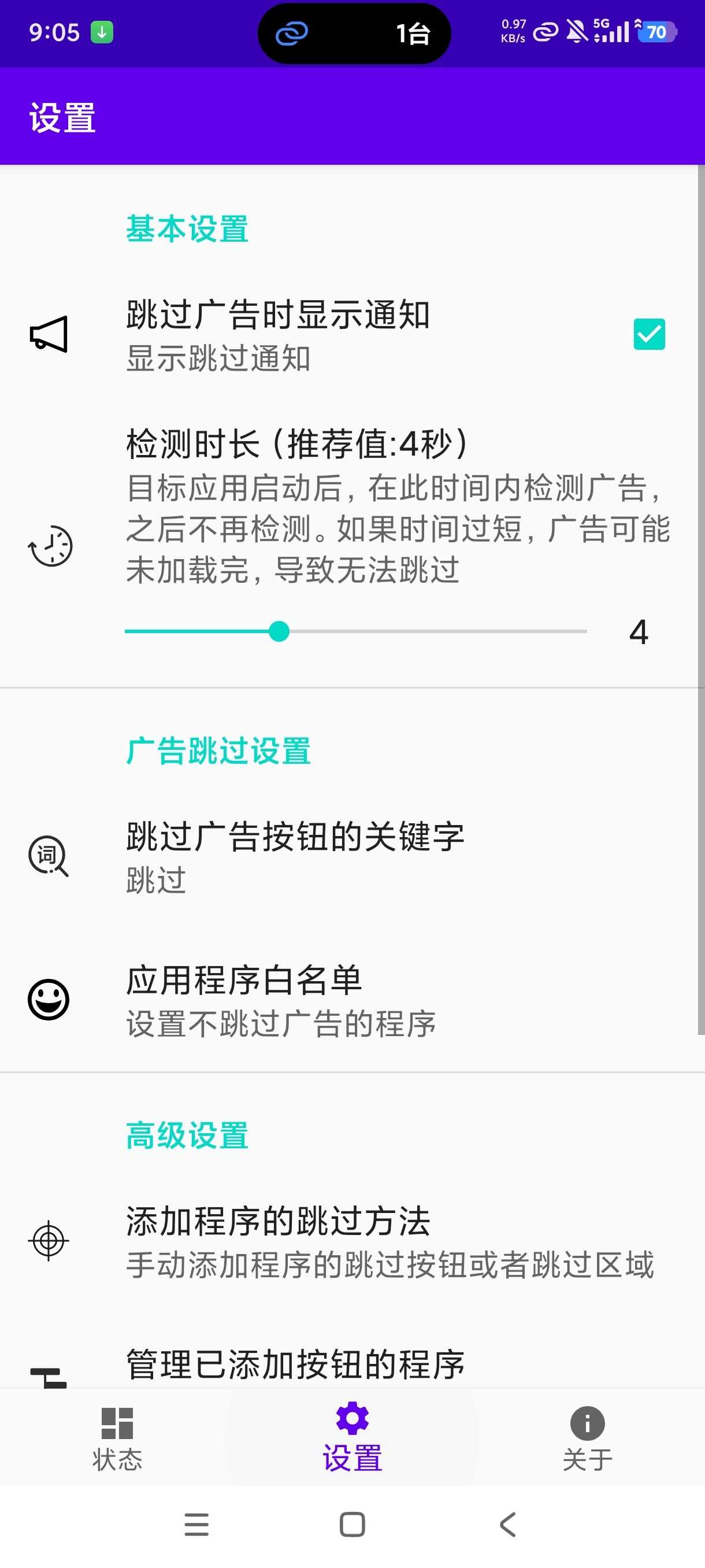Open recent apps from navigation bar
Image resolution: width=705 pixels, height=1568 pixels.
point(196,1525)
